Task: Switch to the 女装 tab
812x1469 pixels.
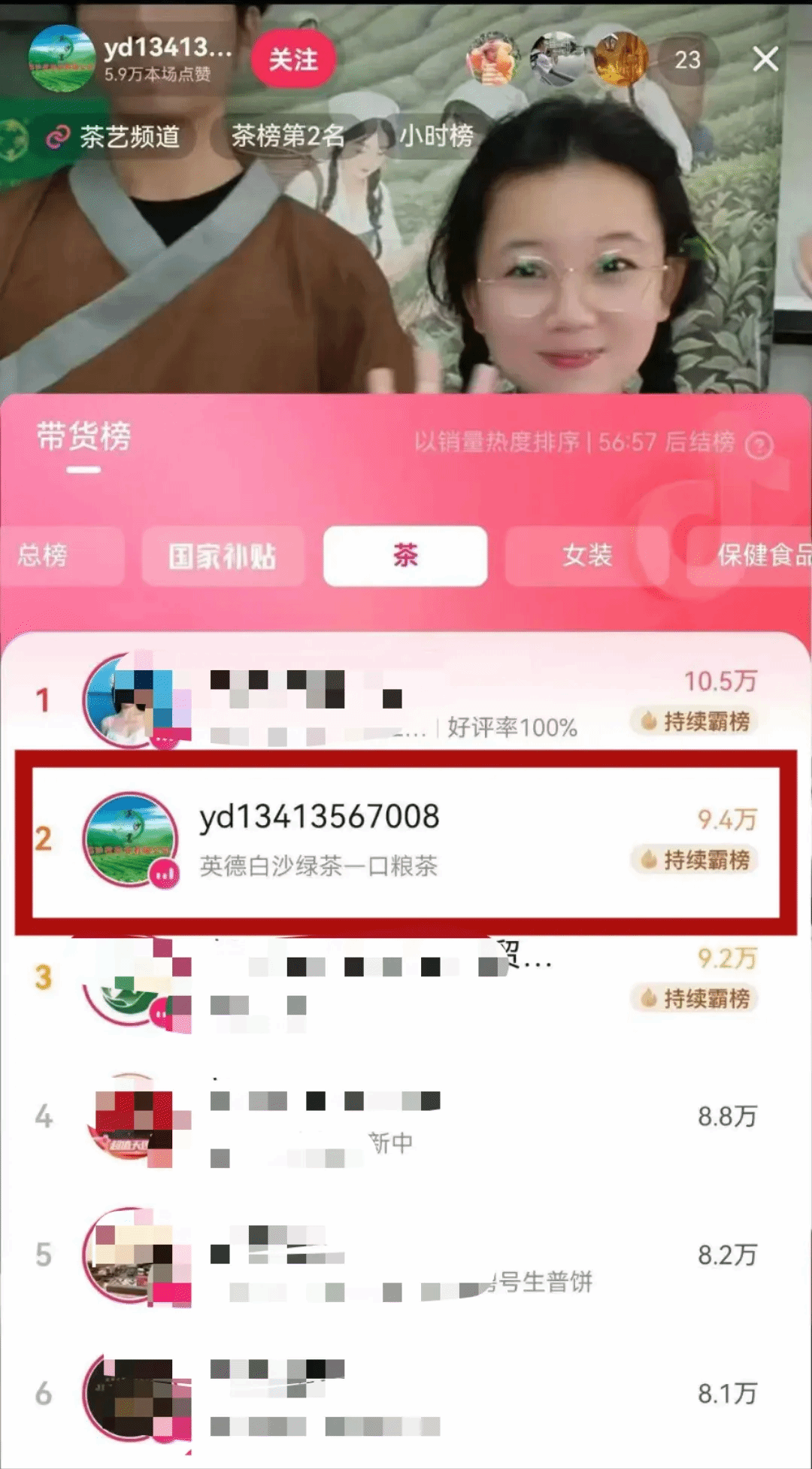Action: point(587,556)
